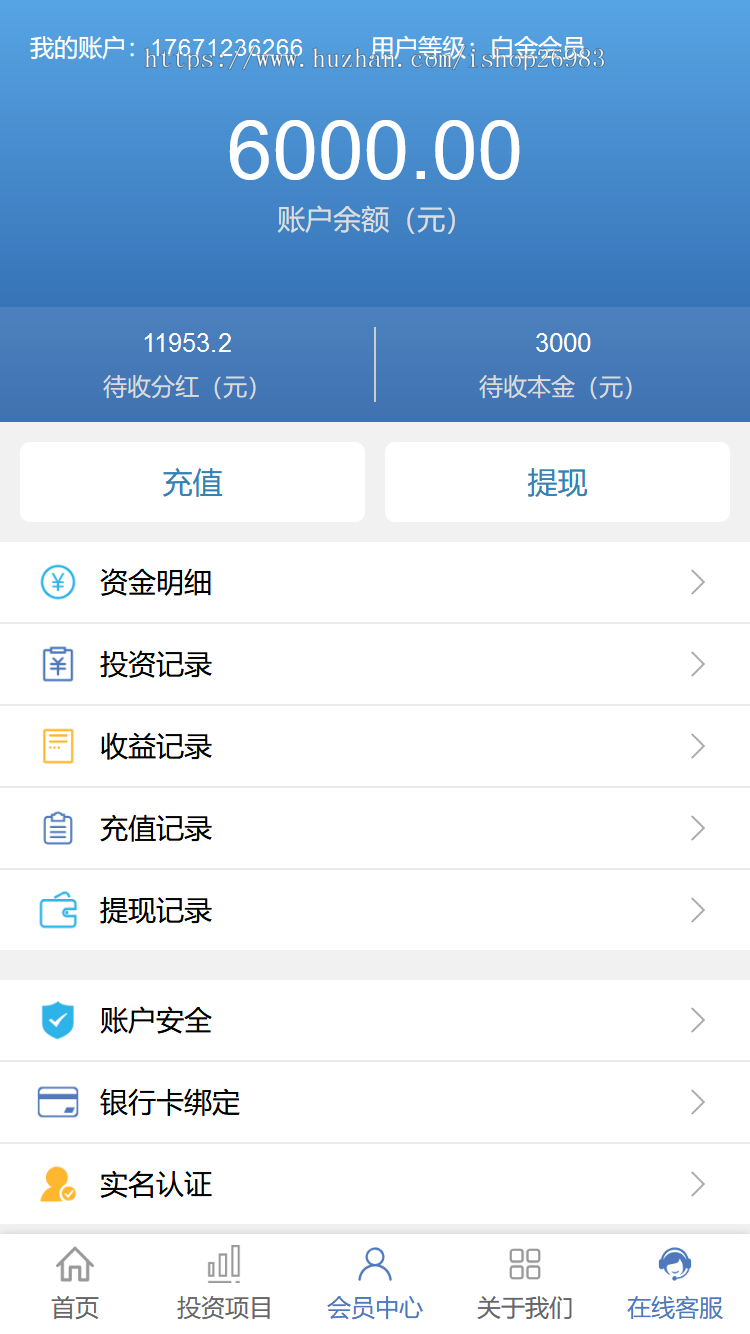750x1334 pixels.
Task: Expand the 实名认证 row chevron
Action: (x=697, y=1184)
